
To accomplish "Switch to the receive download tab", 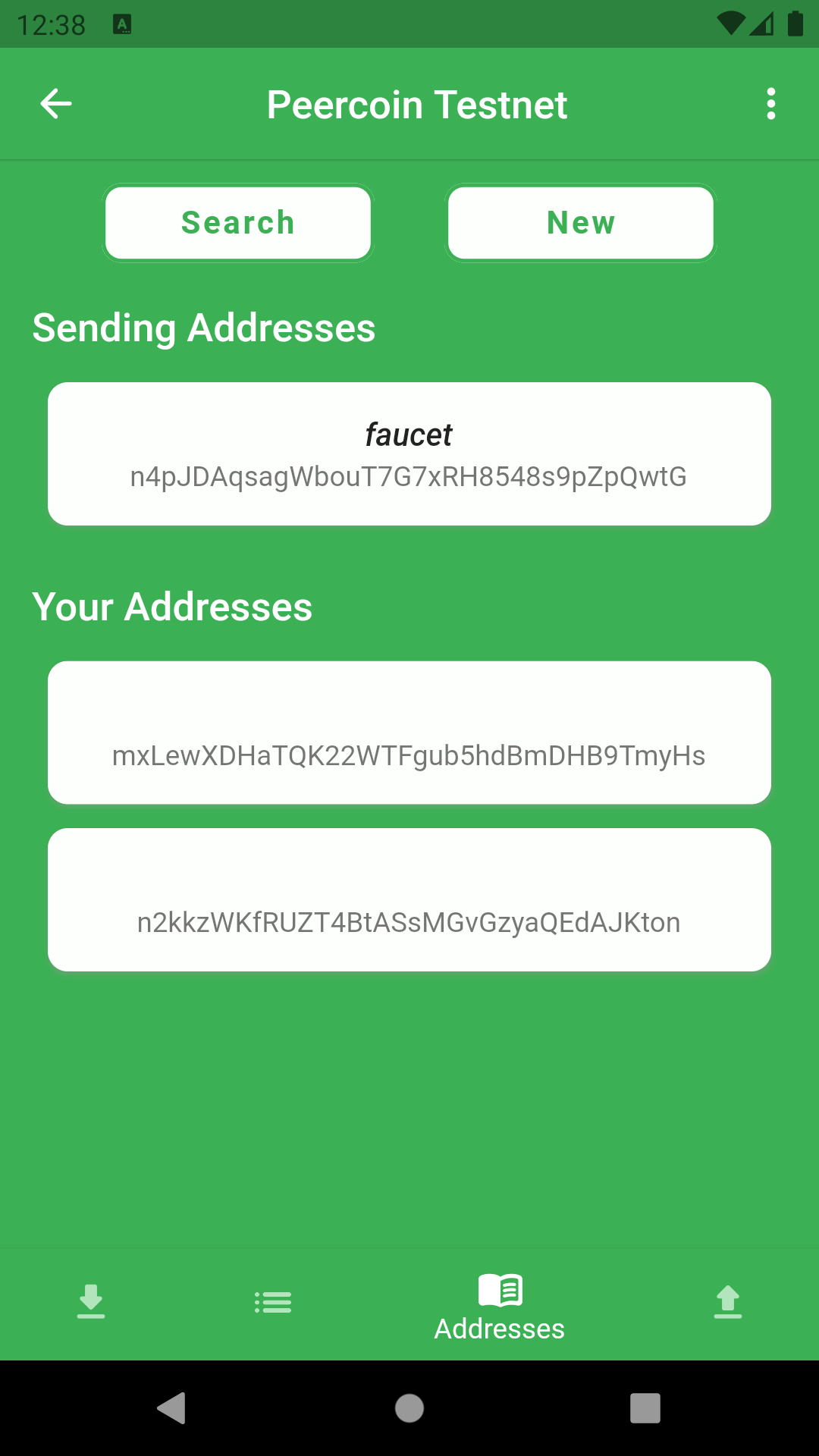I will (91, 1301).
